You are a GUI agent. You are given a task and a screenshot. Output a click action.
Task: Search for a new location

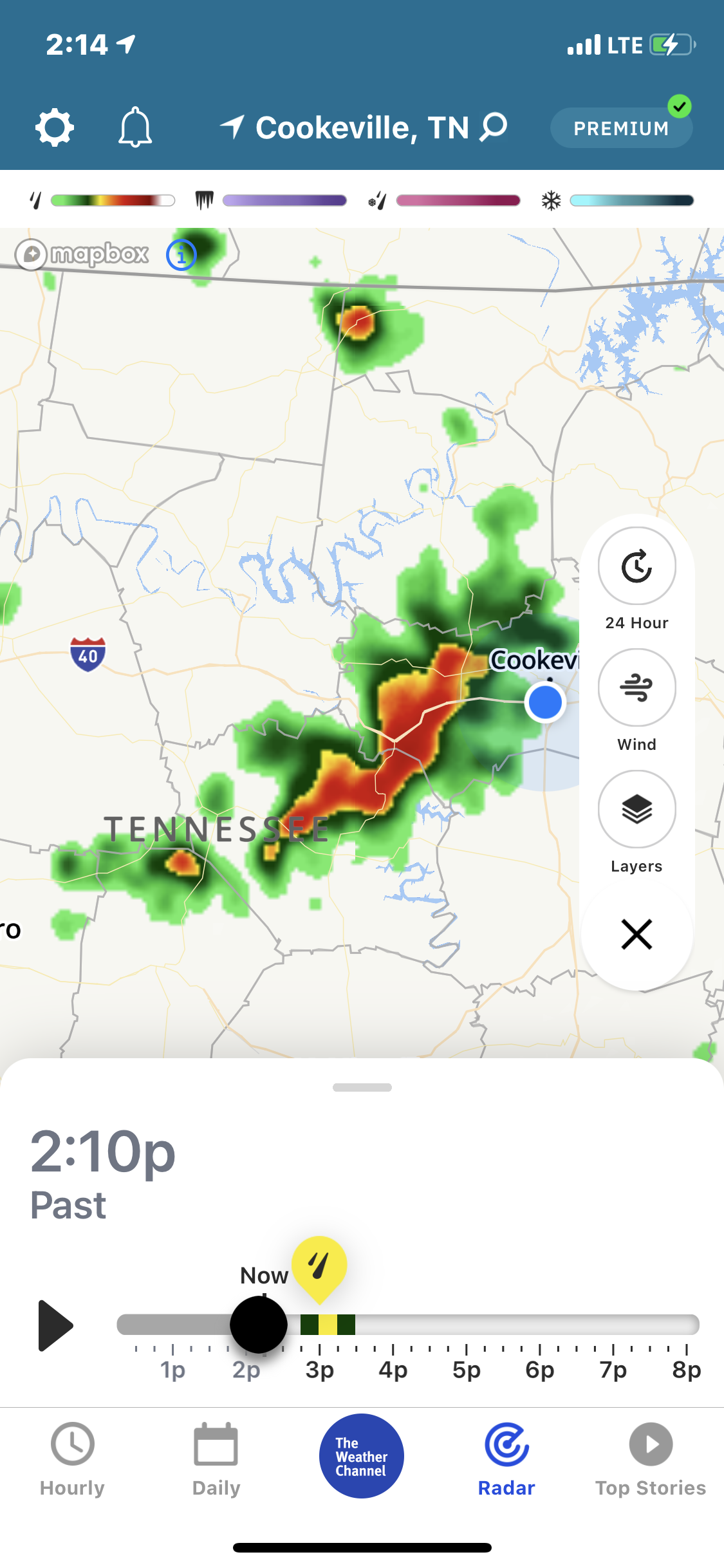pos(494,127)
